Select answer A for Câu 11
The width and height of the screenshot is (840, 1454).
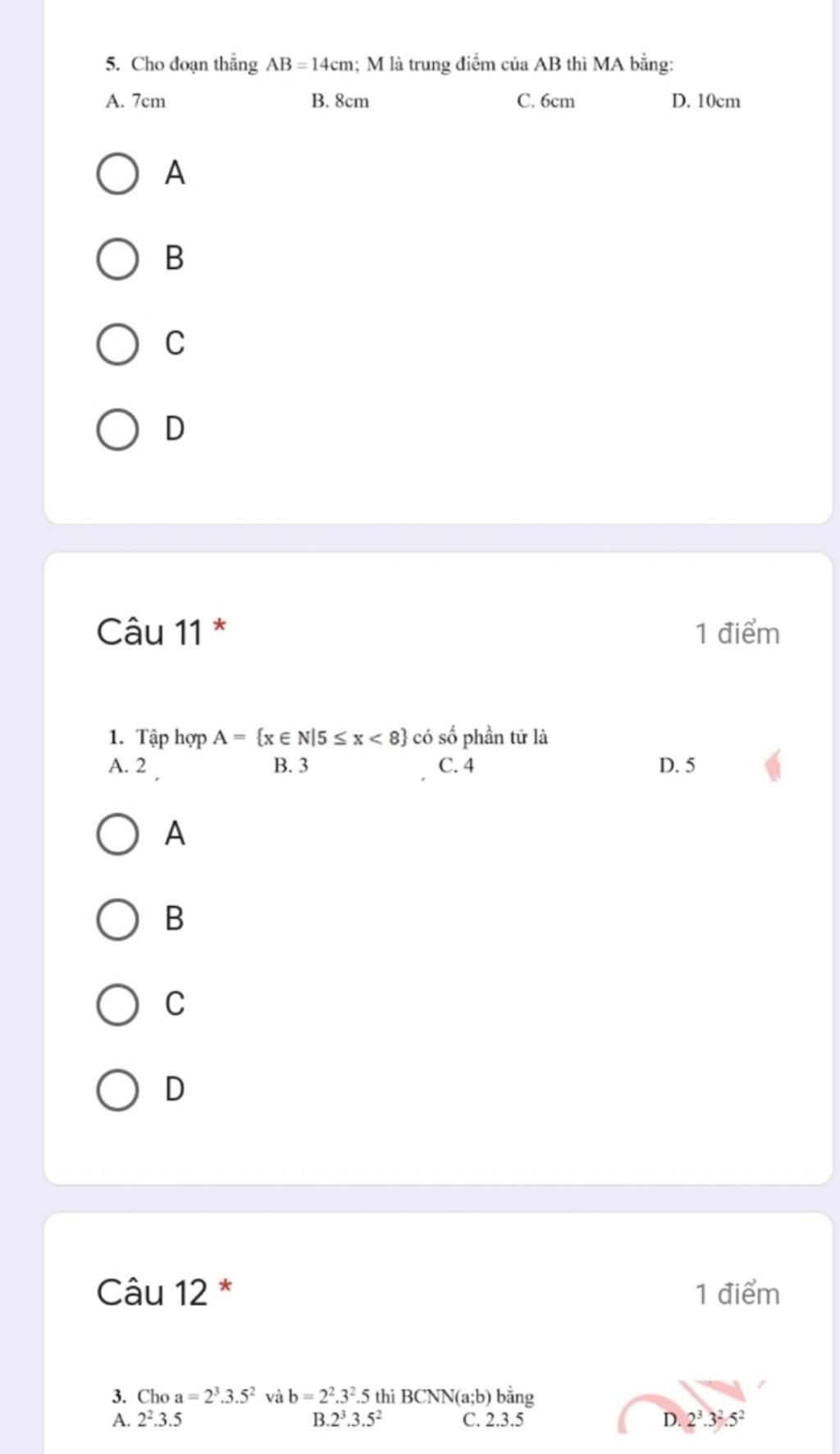tap(118, 834)
